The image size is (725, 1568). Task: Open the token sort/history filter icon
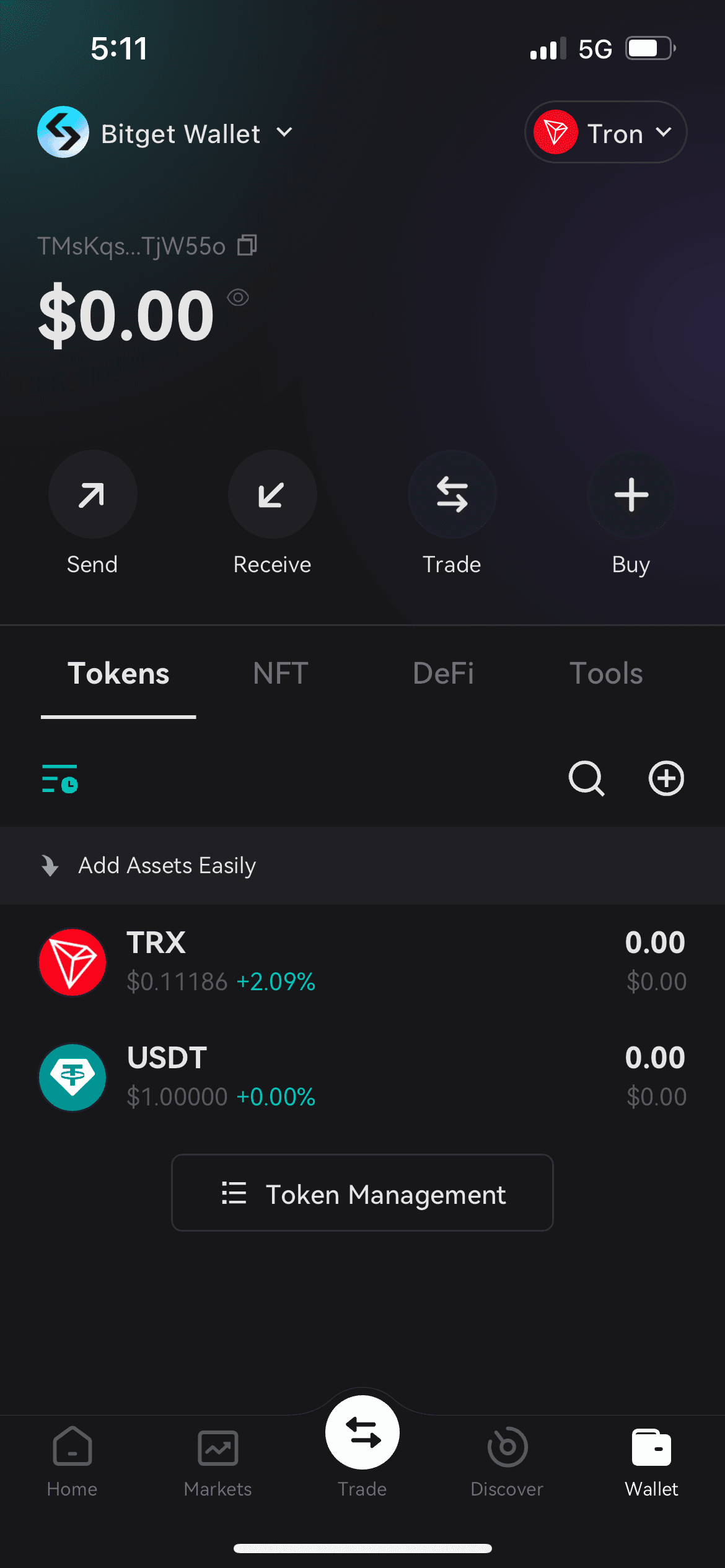tap(59, 779)
